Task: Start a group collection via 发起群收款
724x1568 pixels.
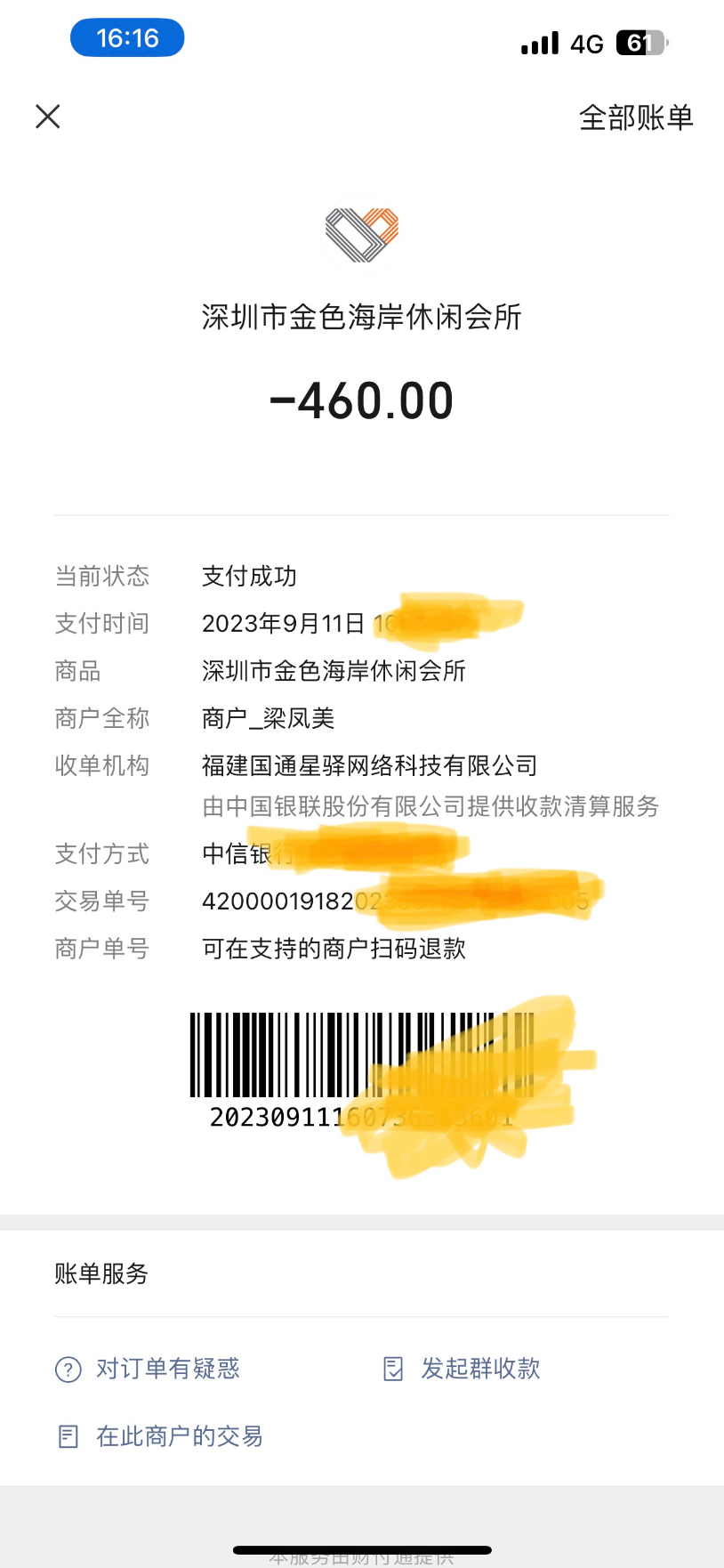Action: [463, 1369]
